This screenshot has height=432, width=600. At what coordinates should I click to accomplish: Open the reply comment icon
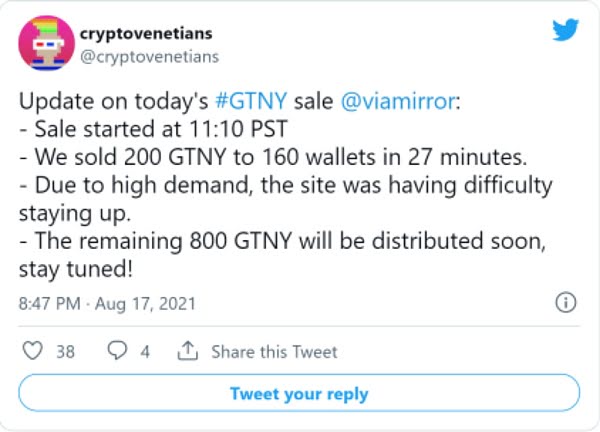point(116,351)
